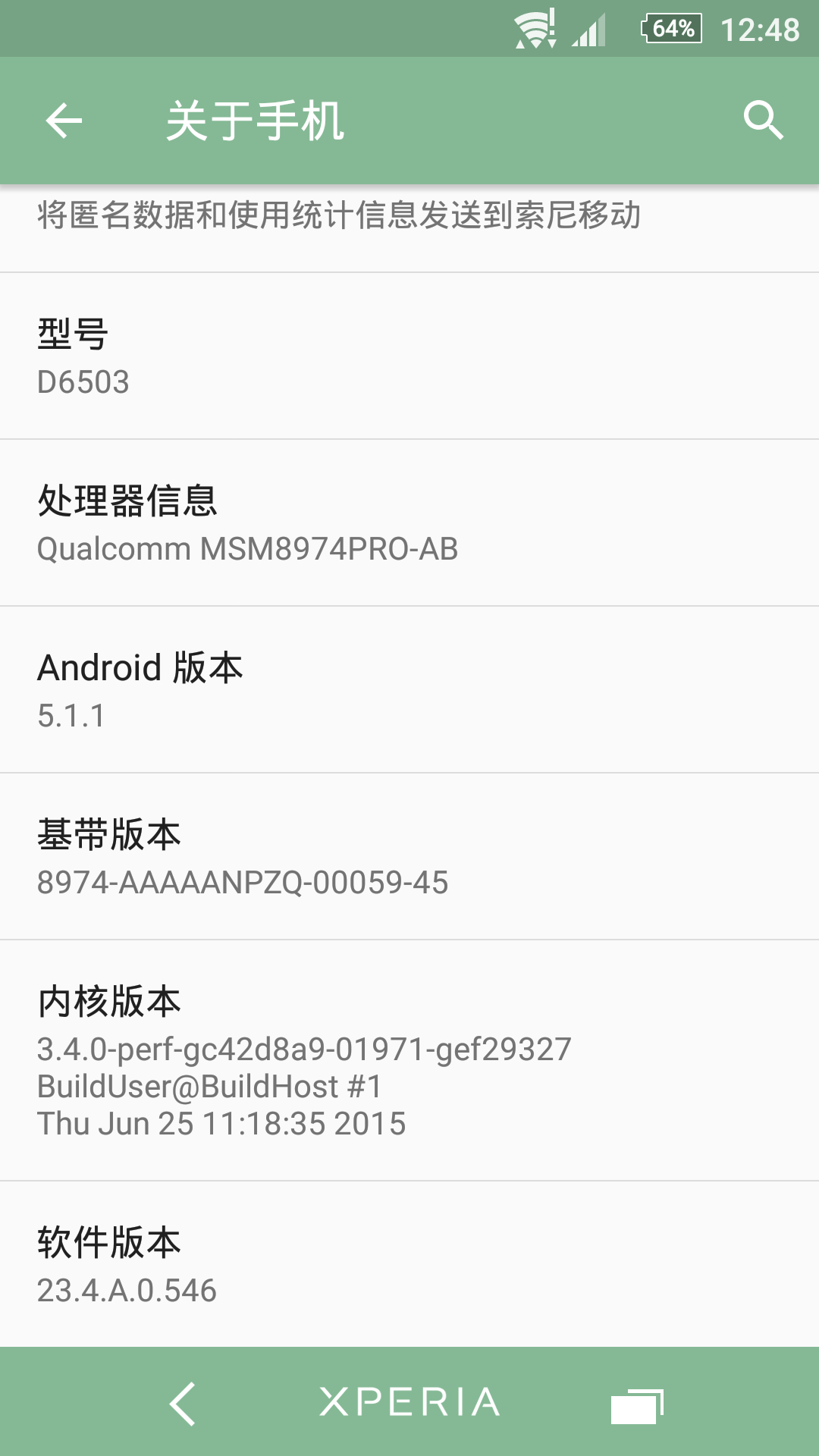Go back using the app bar arrow

pos(64,121)
